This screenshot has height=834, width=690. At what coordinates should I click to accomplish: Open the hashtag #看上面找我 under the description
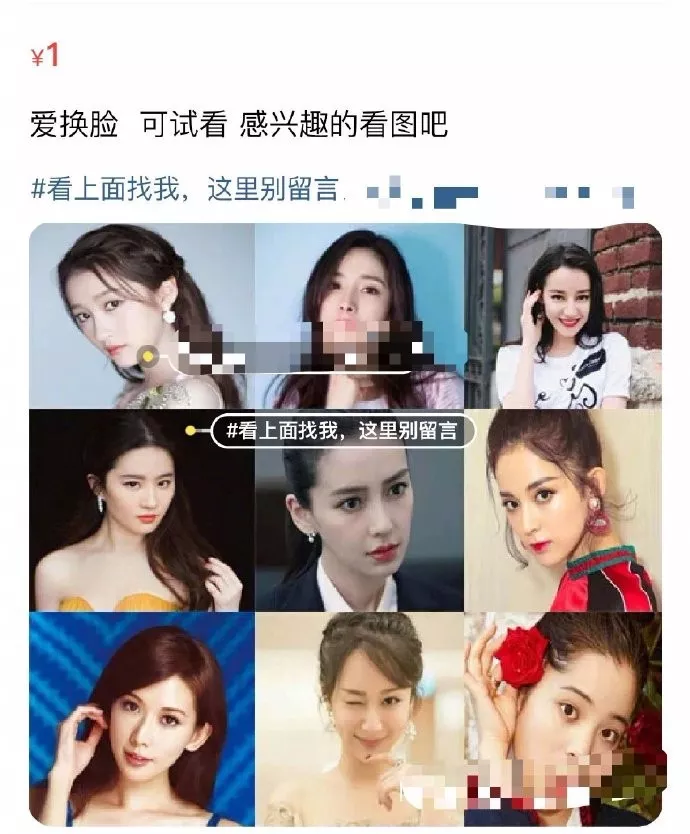pos(185,188)
